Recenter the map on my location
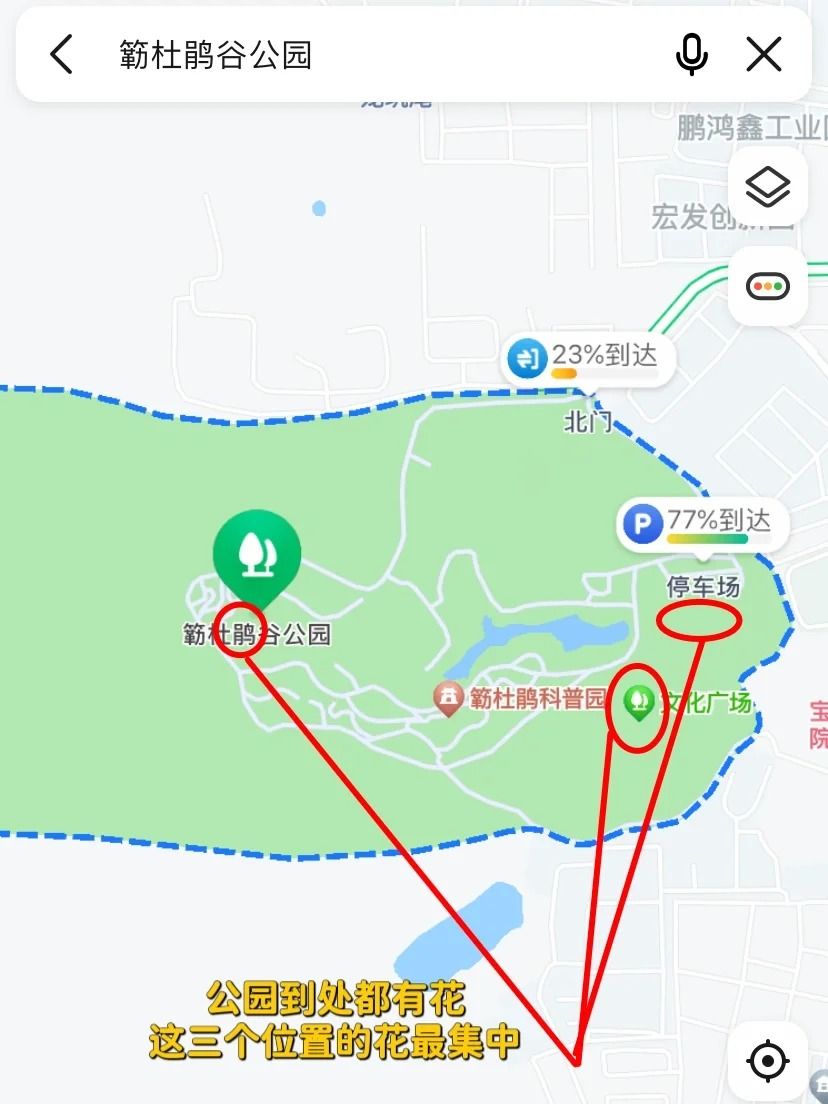This screenshot has width=828, height=1104. 767,1061
